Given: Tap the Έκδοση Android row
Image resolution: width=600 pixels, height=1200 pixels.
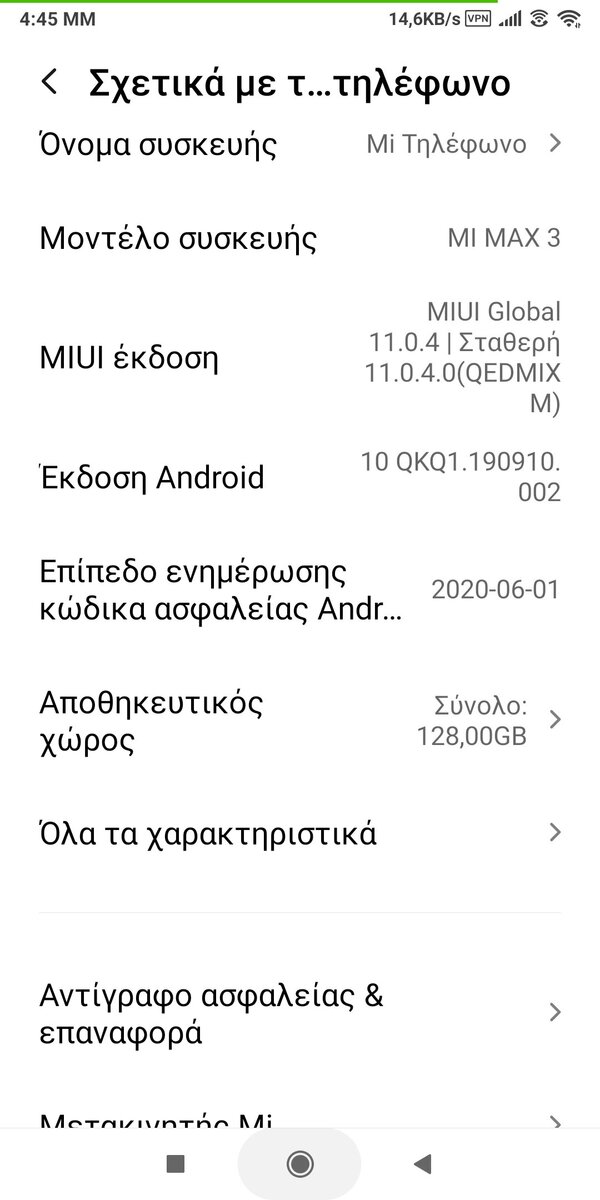Looking at the screenshot, I should (x=300, y=477).
